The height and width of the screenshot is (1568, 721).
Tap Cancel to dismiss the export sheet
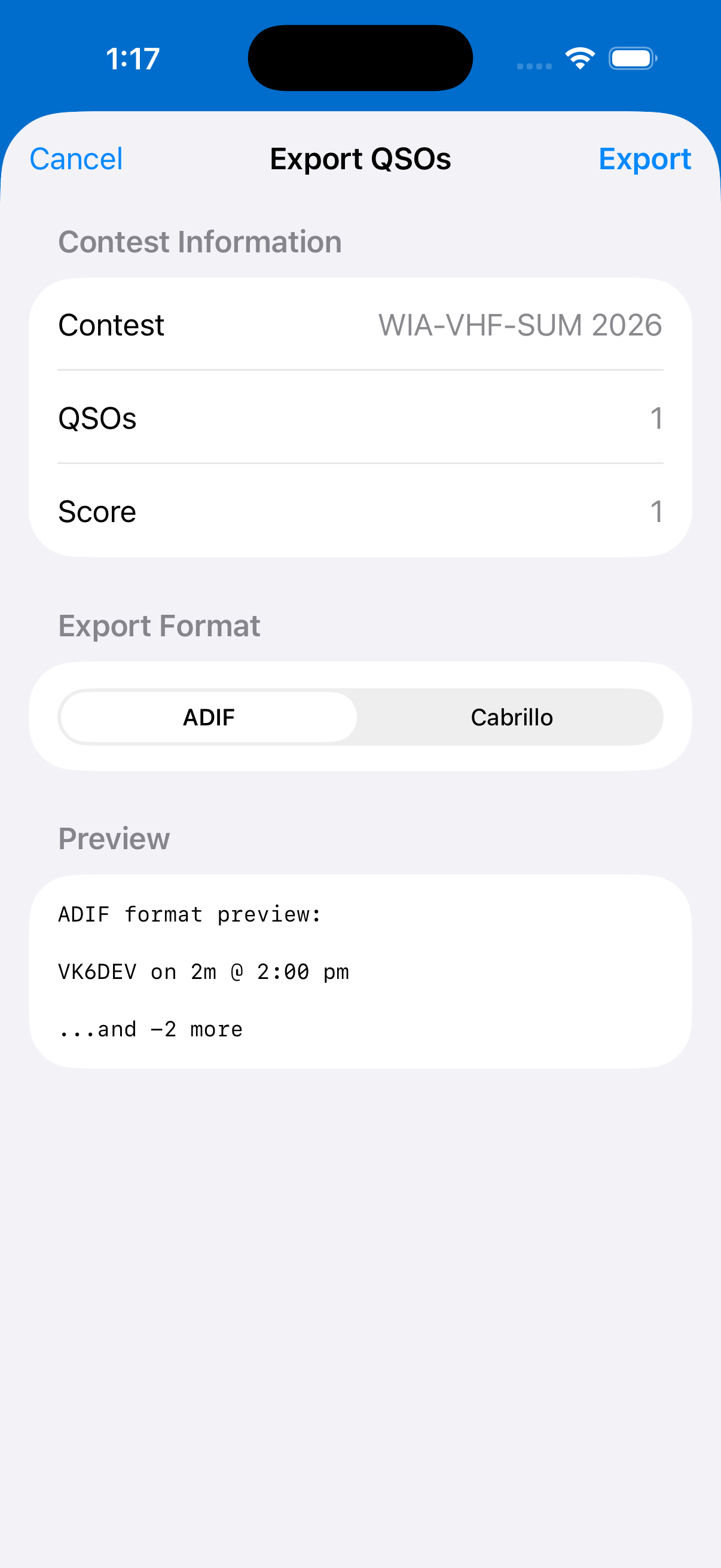point(75,158)
